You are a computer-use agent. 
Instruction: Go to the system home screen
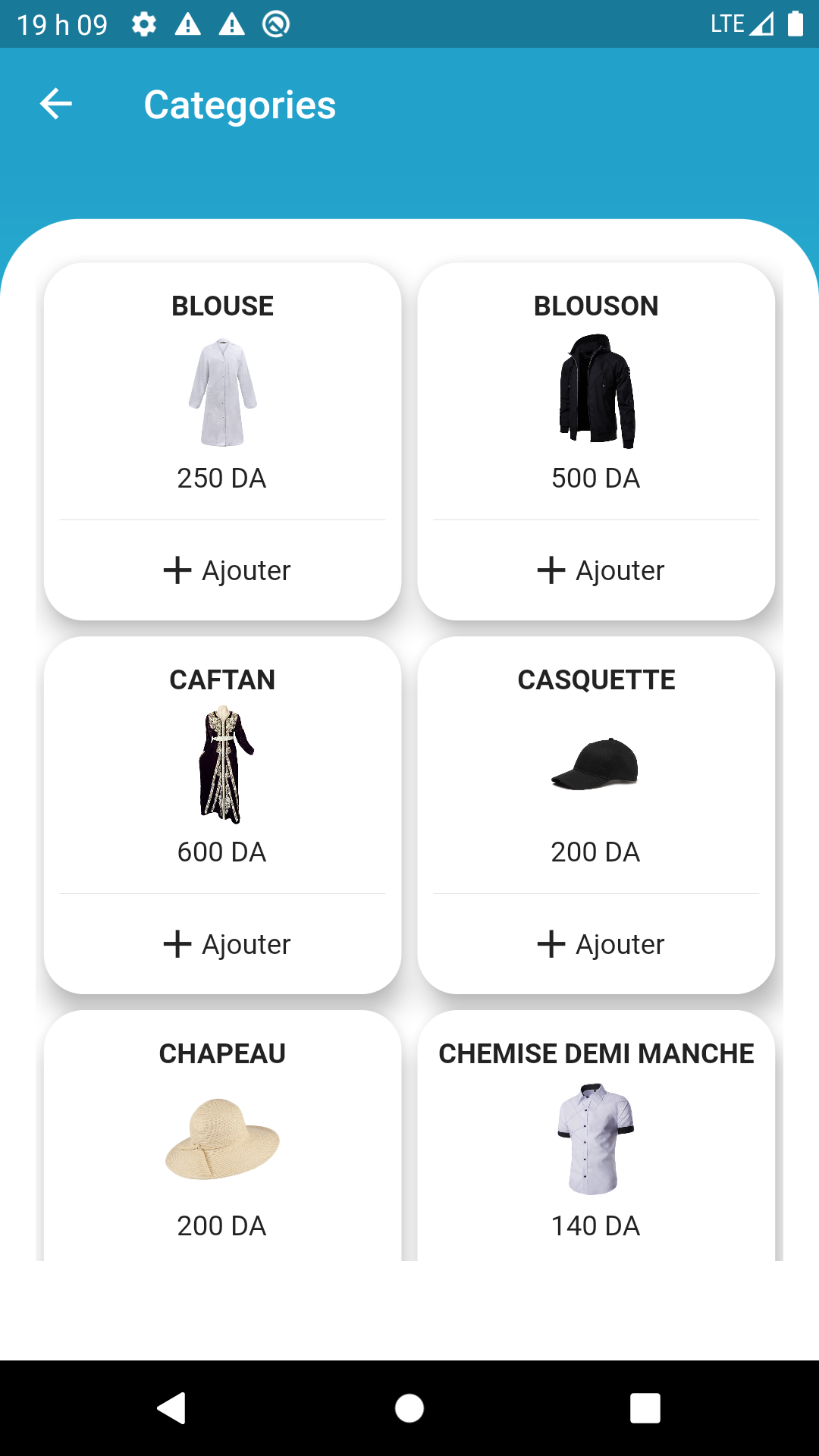(x=409, y=1408)
